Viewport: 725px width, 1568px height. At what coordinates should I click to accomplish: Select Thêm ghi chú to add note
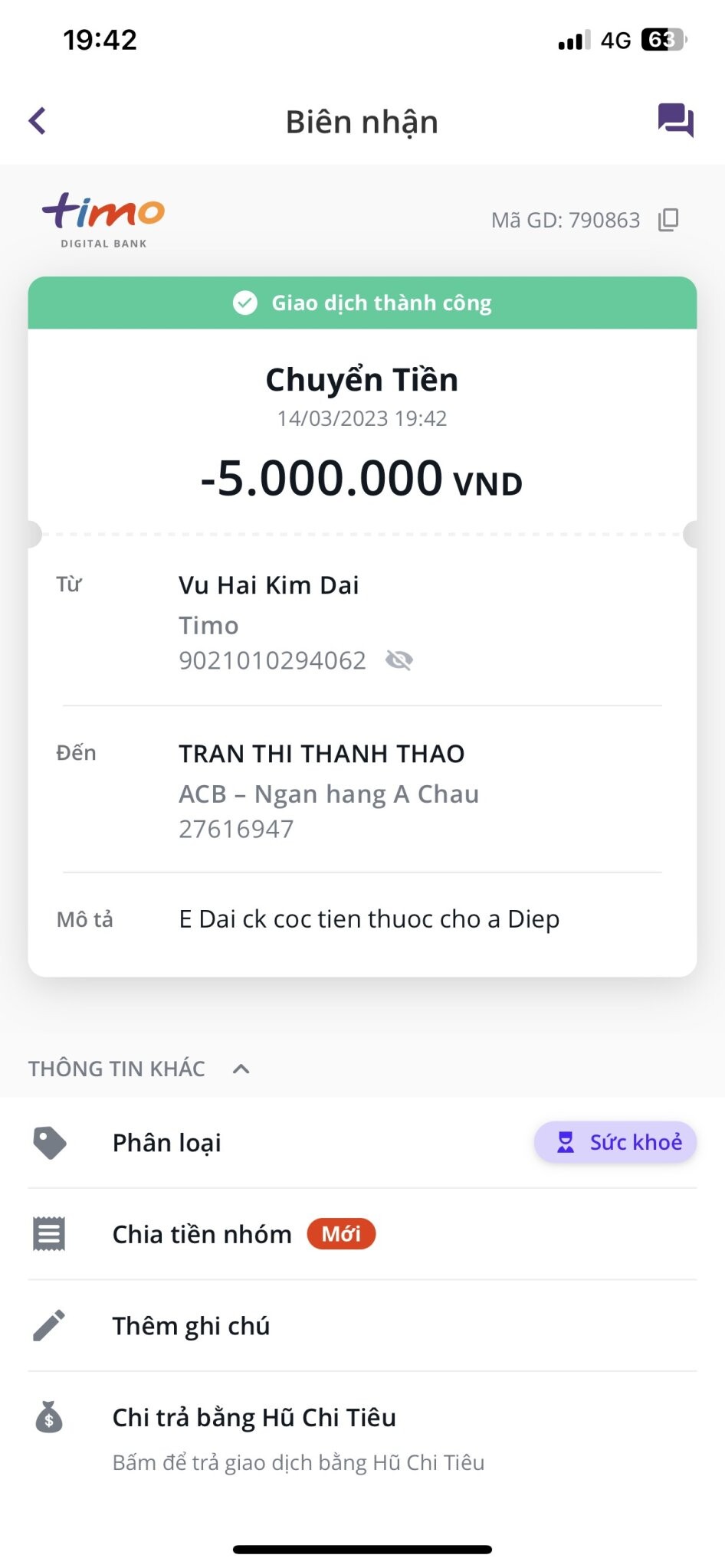(x=362, y=1326)
